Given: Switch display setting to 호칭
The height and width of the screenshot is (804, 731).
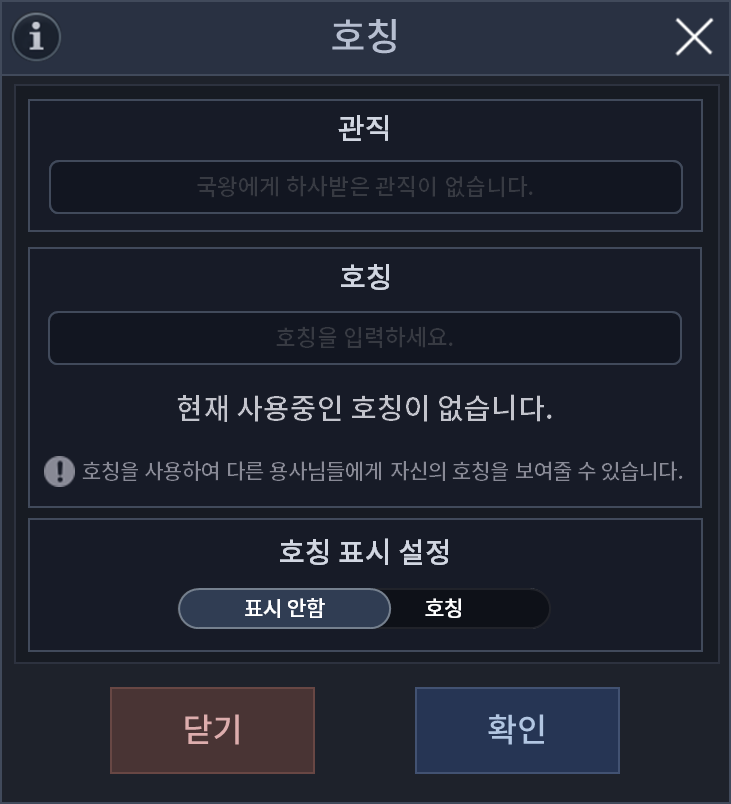Looking at the screenshot, I should [445, 608].
